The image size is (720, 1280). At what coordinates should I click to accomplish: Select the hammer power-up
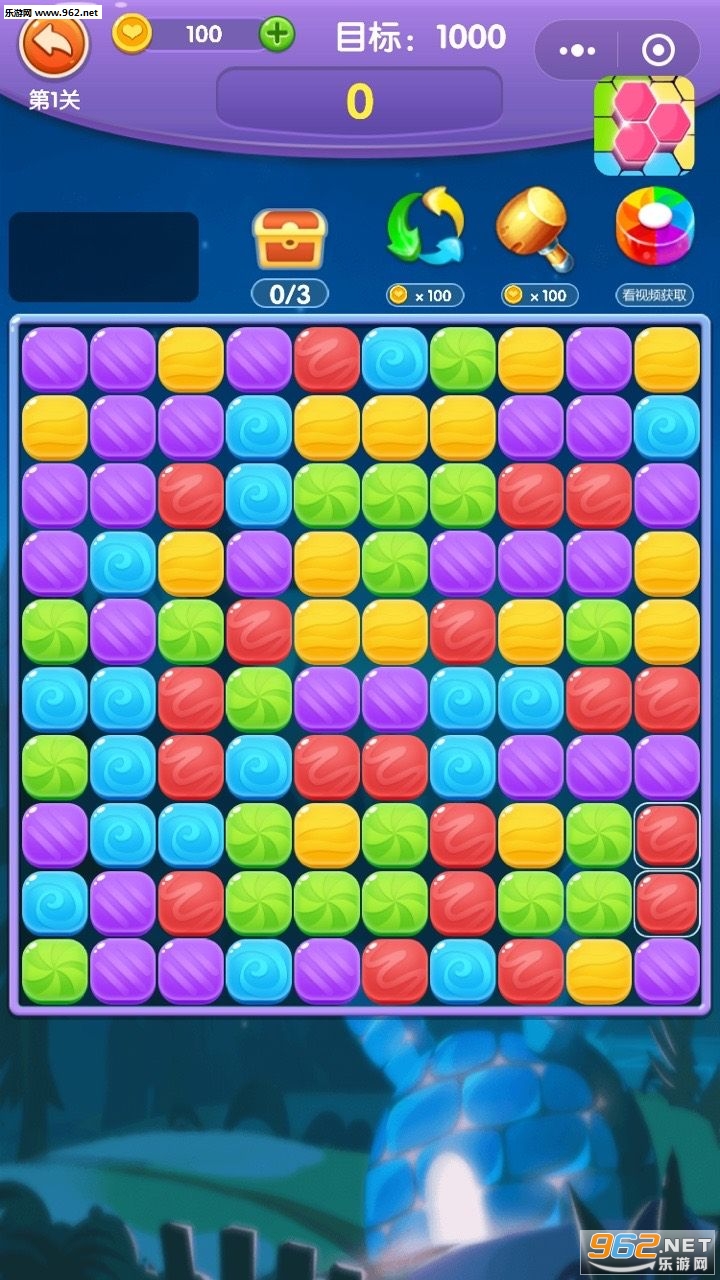click(x=535, y=228)
